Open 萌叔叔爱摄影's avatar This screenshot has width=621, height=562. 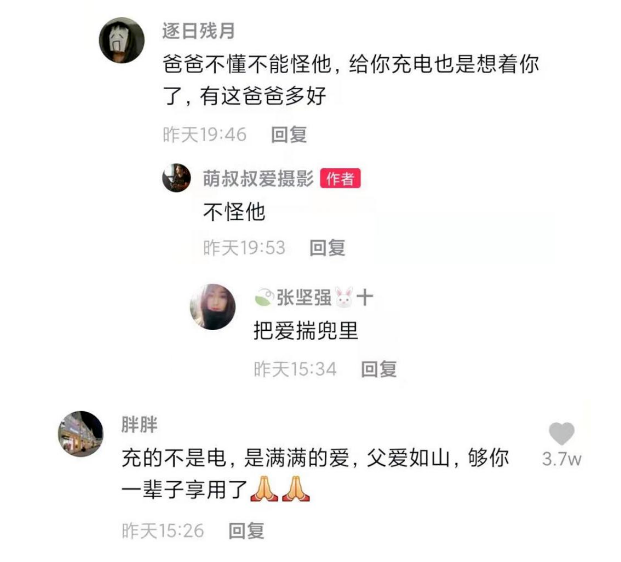click(177, 178)
